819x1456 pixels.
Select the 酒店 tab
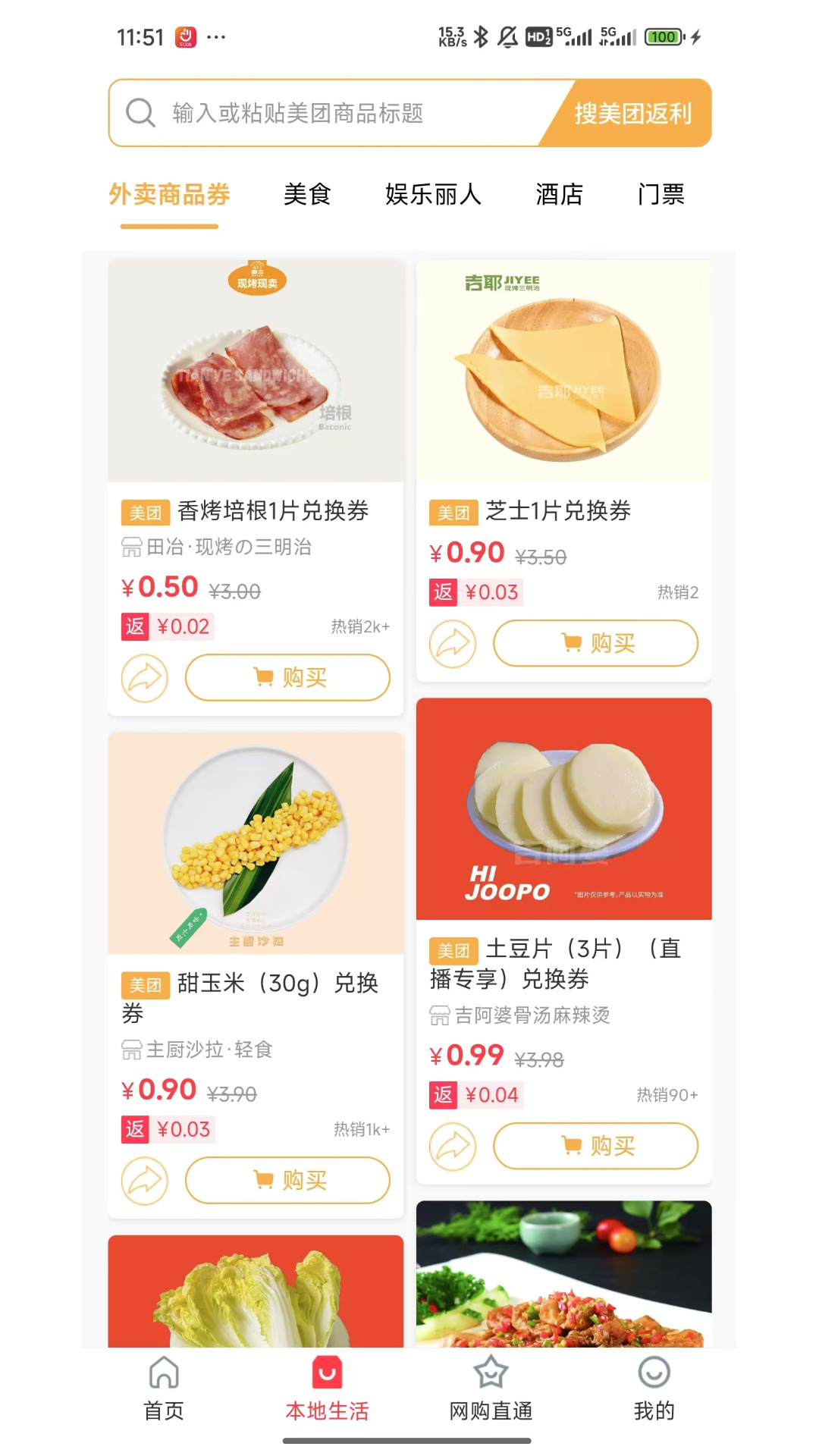point(559,195)
